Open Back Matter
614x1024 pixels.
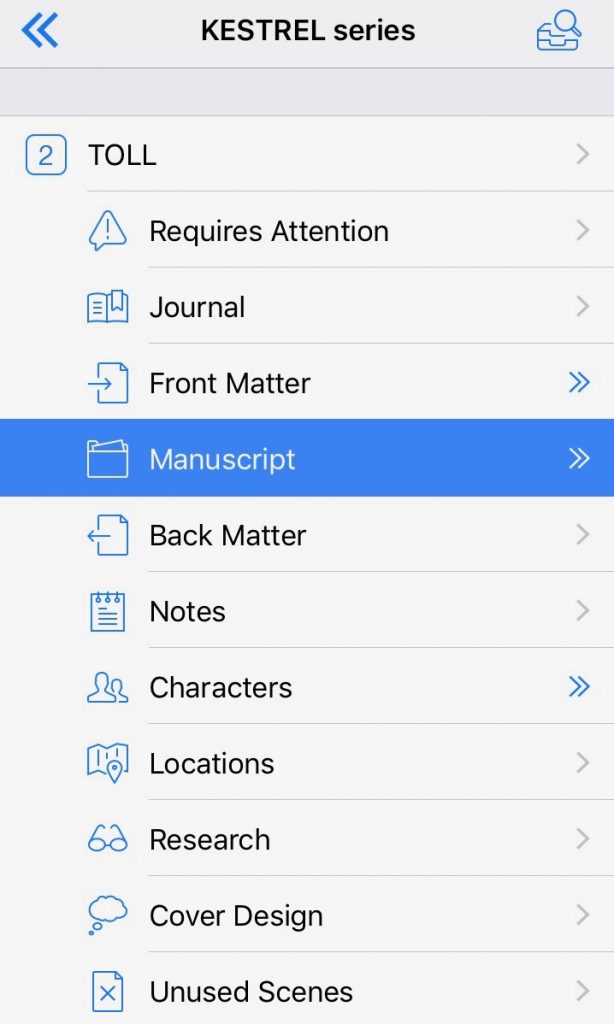pos(307,535)
